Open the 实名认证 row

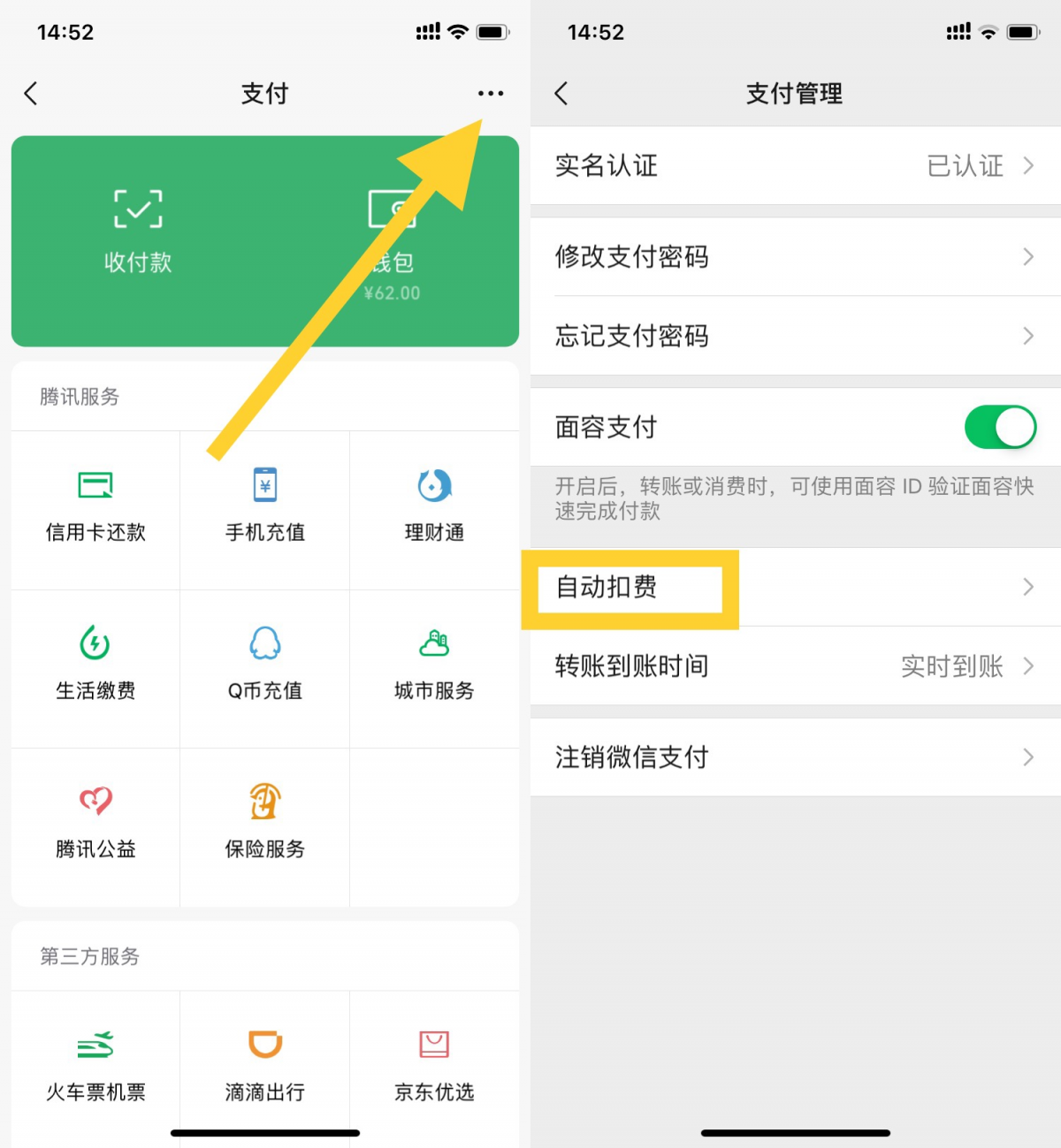[794, 166]
